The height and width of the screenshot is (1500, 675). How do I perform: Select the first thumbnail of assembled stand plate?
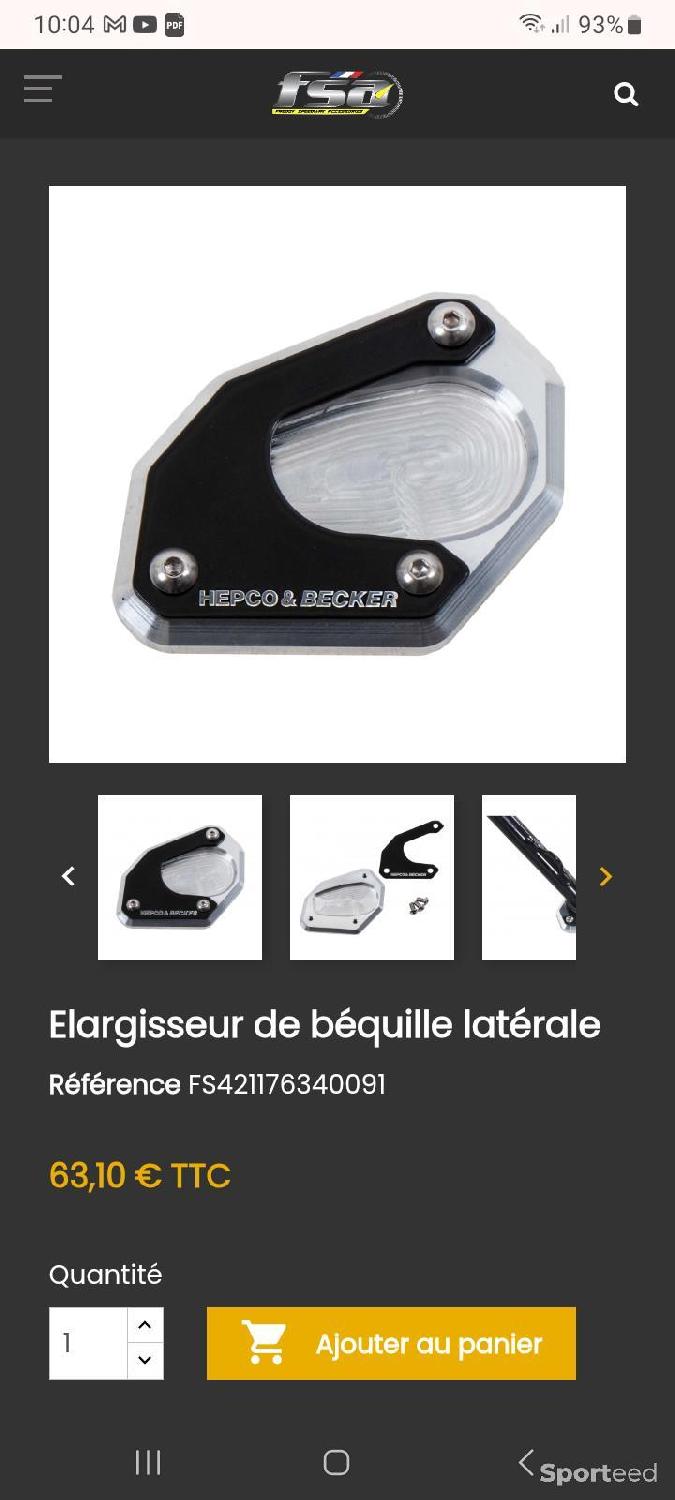tap(180, 877)
